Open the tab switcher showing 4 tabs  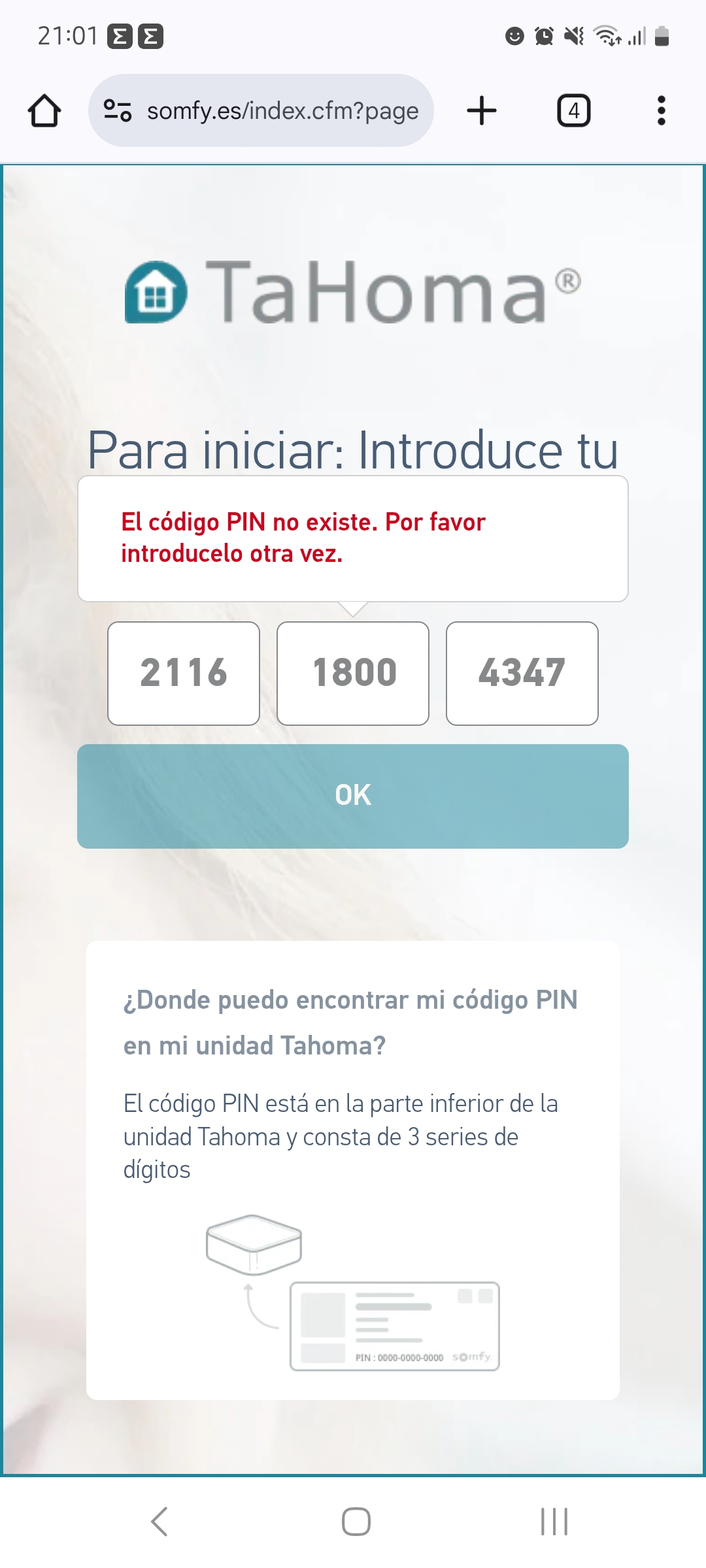tap(573, 110)
